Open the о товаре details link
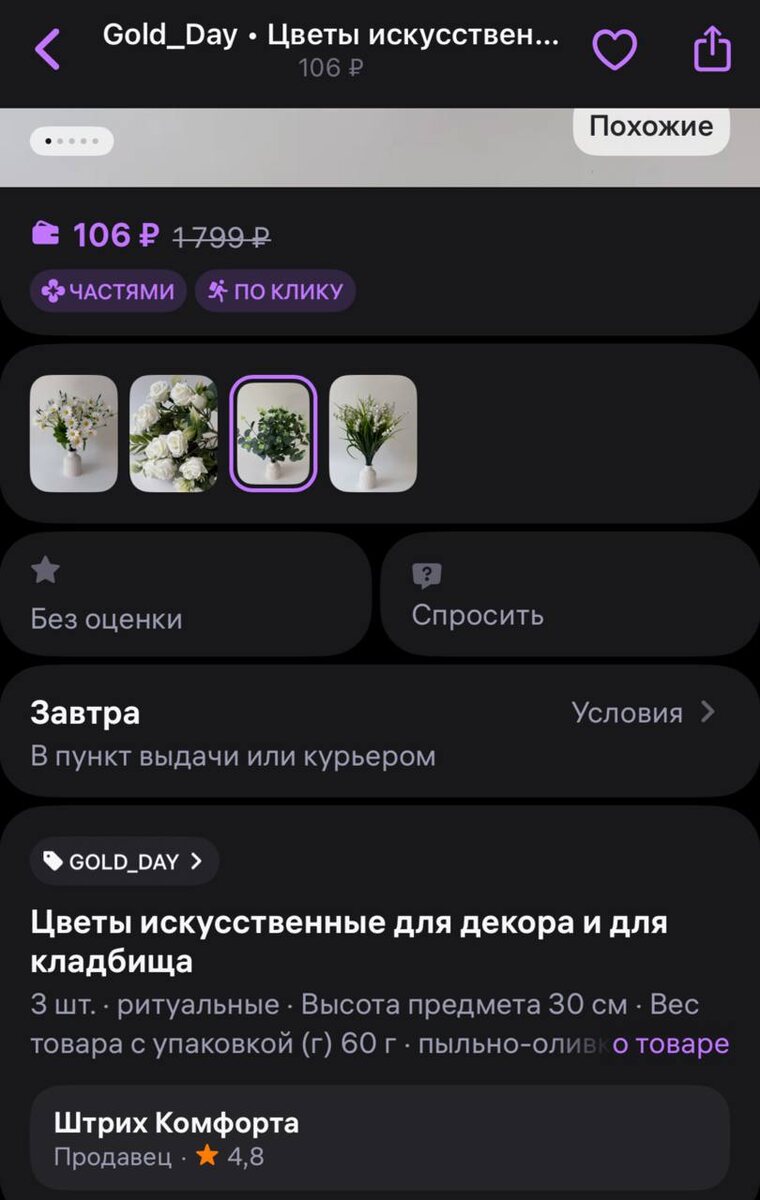This screenshot has width=760, height=1200. (x=670, y=1044)
